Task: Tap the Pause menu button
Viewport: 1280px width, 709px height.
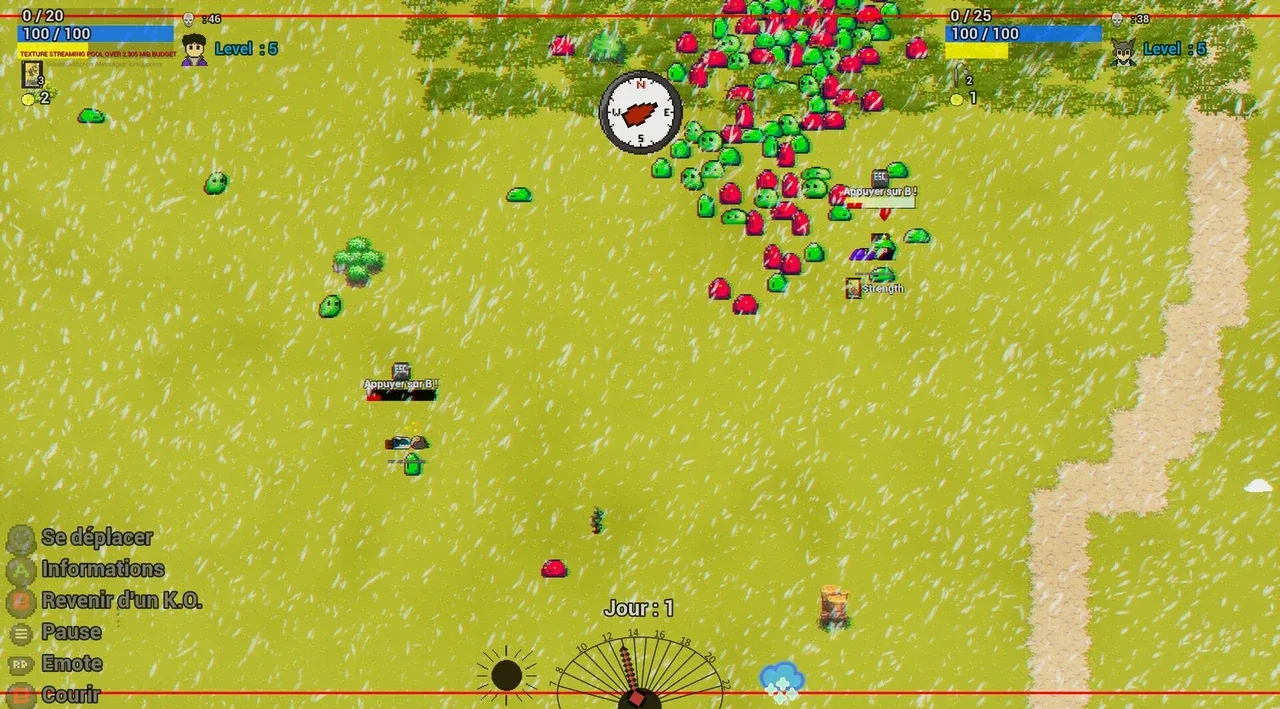Action: pyautogui.click(x=21, y=632)
